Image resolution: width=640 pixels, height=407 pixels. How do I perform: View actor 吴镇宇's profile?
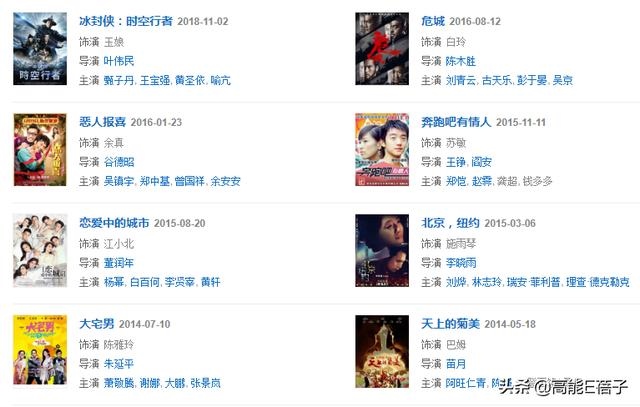pyautogui.click(x=119, y=182)
